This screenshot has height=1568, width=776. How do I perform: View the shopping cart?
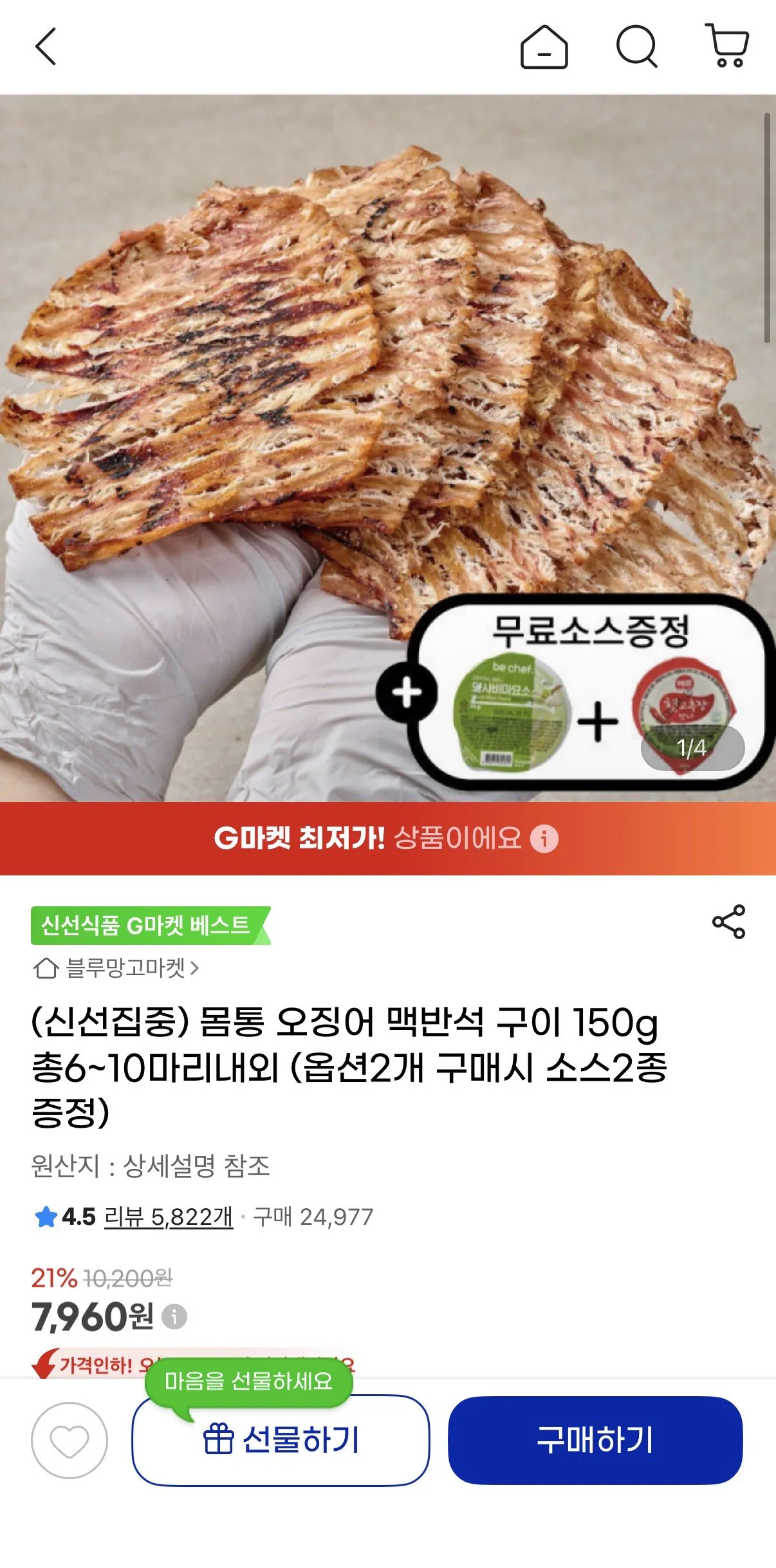[727, 46]
